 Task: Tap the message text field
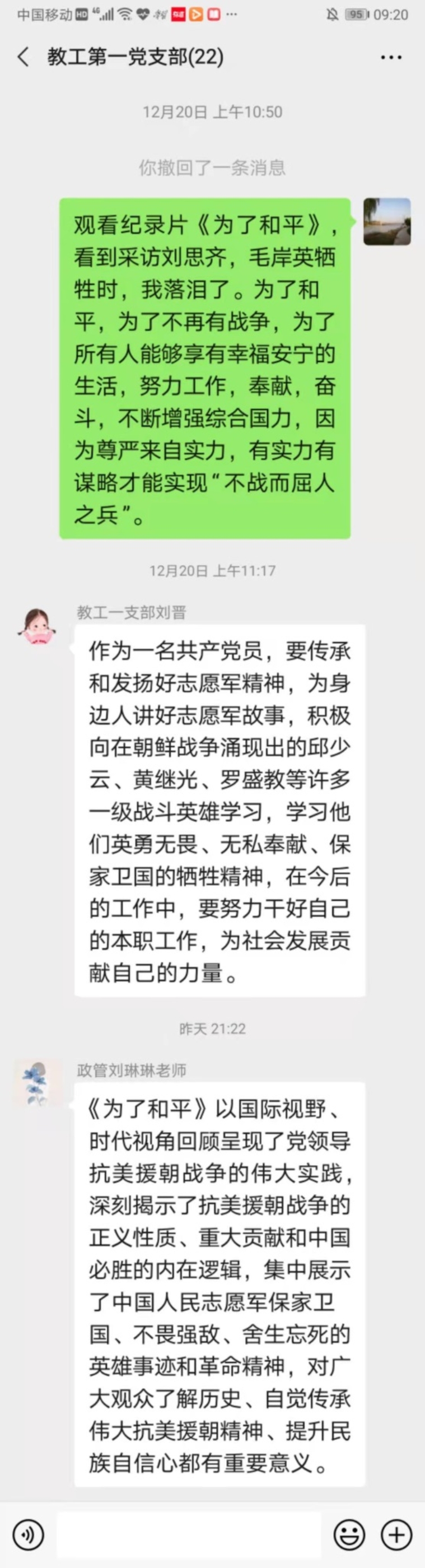[189, 1534]
